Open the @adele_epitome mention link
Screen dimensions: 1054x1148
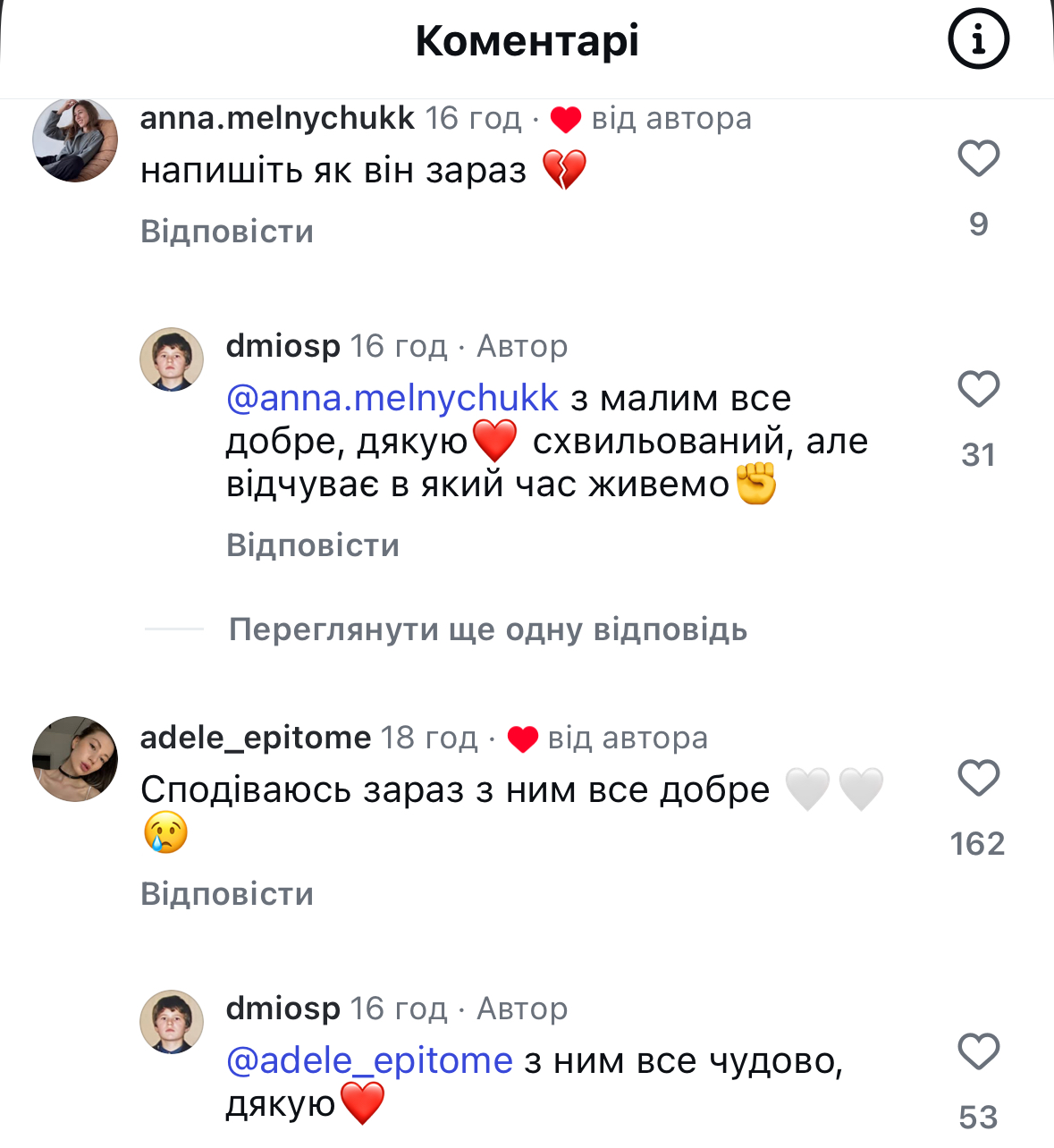click(x=369, y=1061)
